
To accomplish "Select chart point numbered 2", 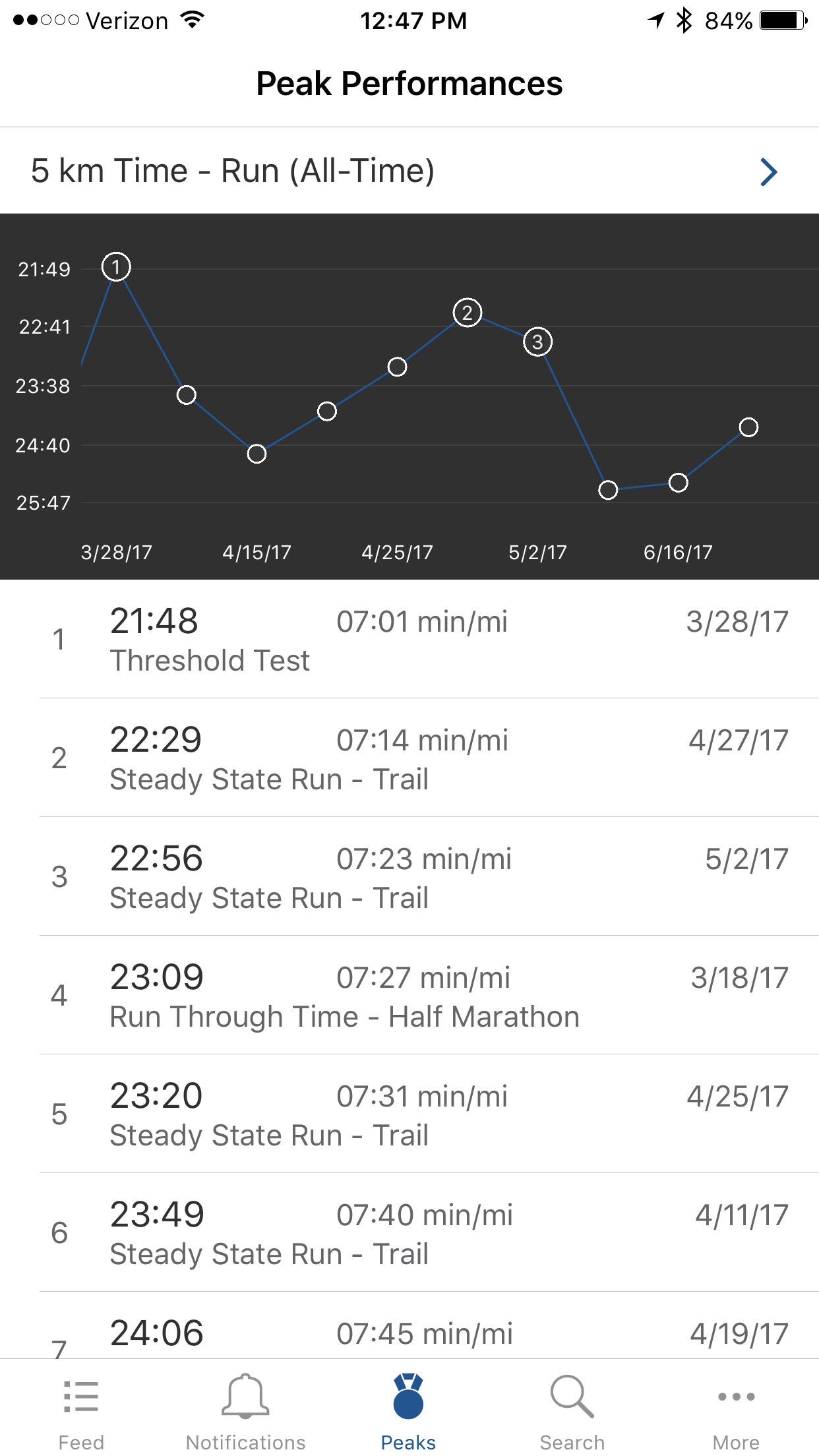I will tap(468, 313).
